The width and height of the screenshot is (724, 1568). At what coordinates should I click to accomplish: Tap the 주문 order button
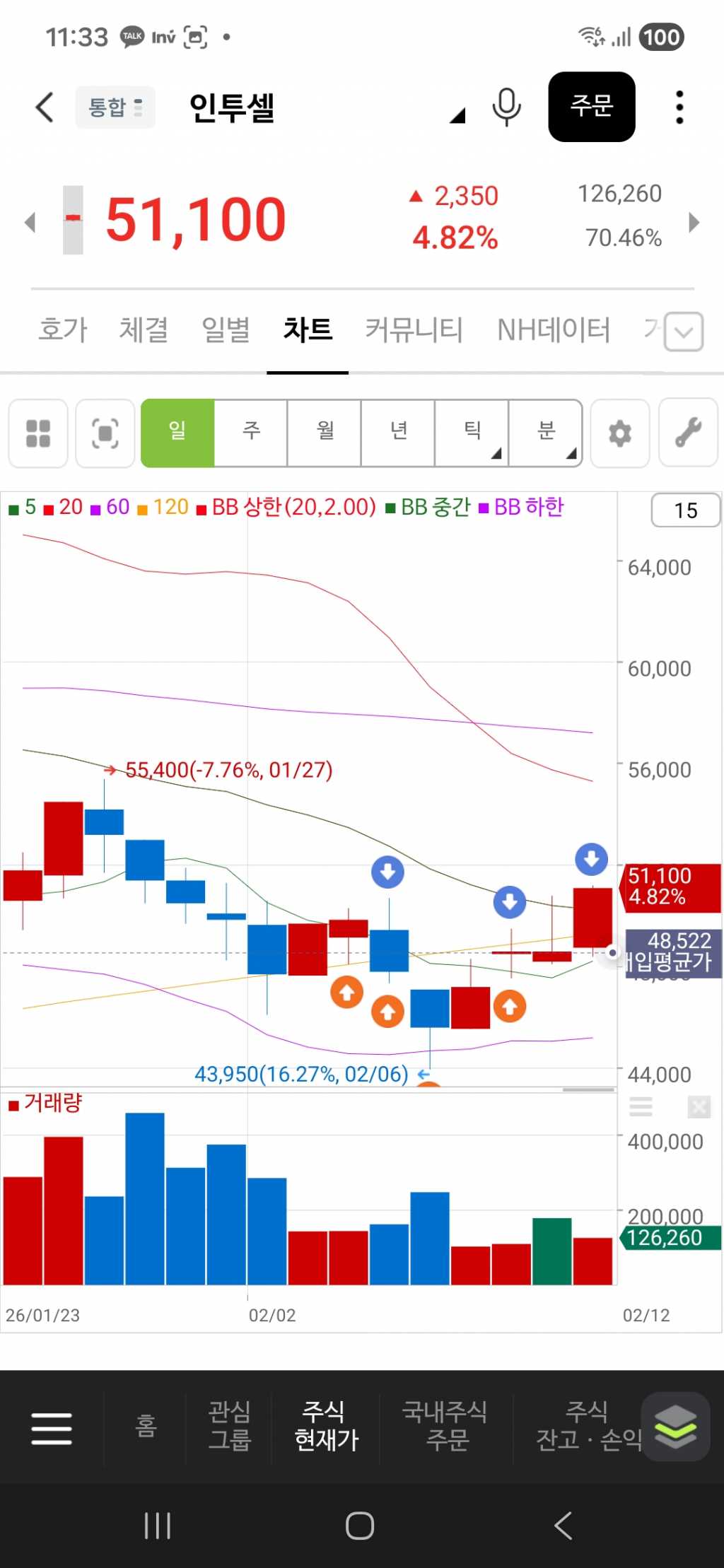click(x=591, y=107)
